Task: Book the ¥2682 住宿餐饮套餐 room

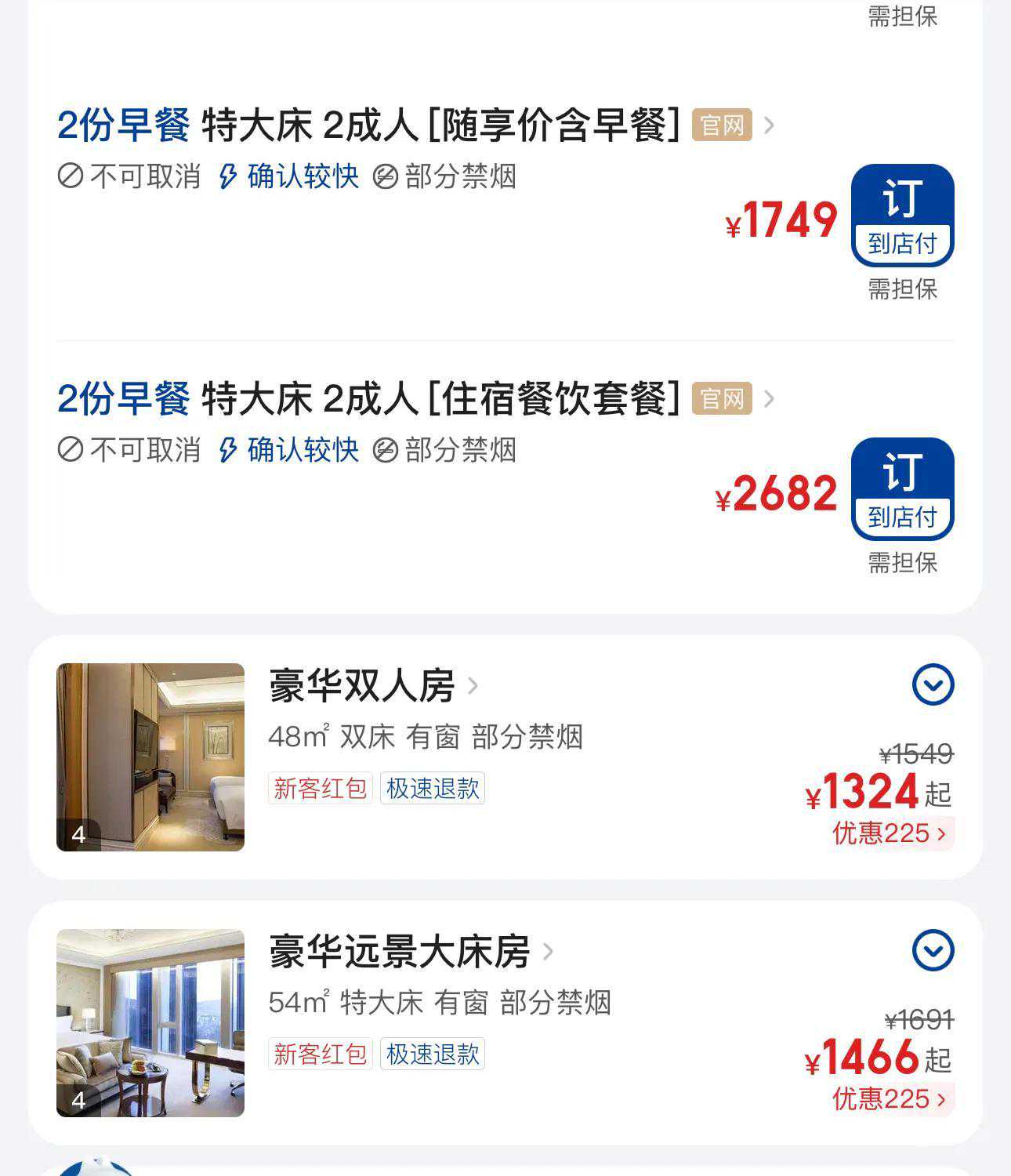Action: pyautogui.click(x=902, y=488)
